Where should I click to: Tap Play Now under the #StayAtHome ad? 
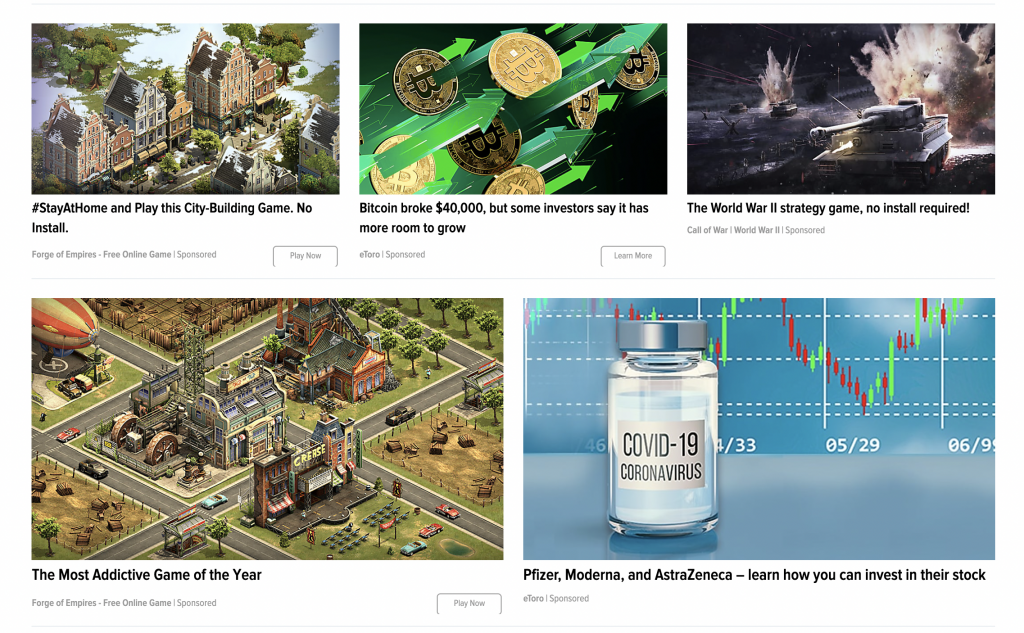click(305, 256)
